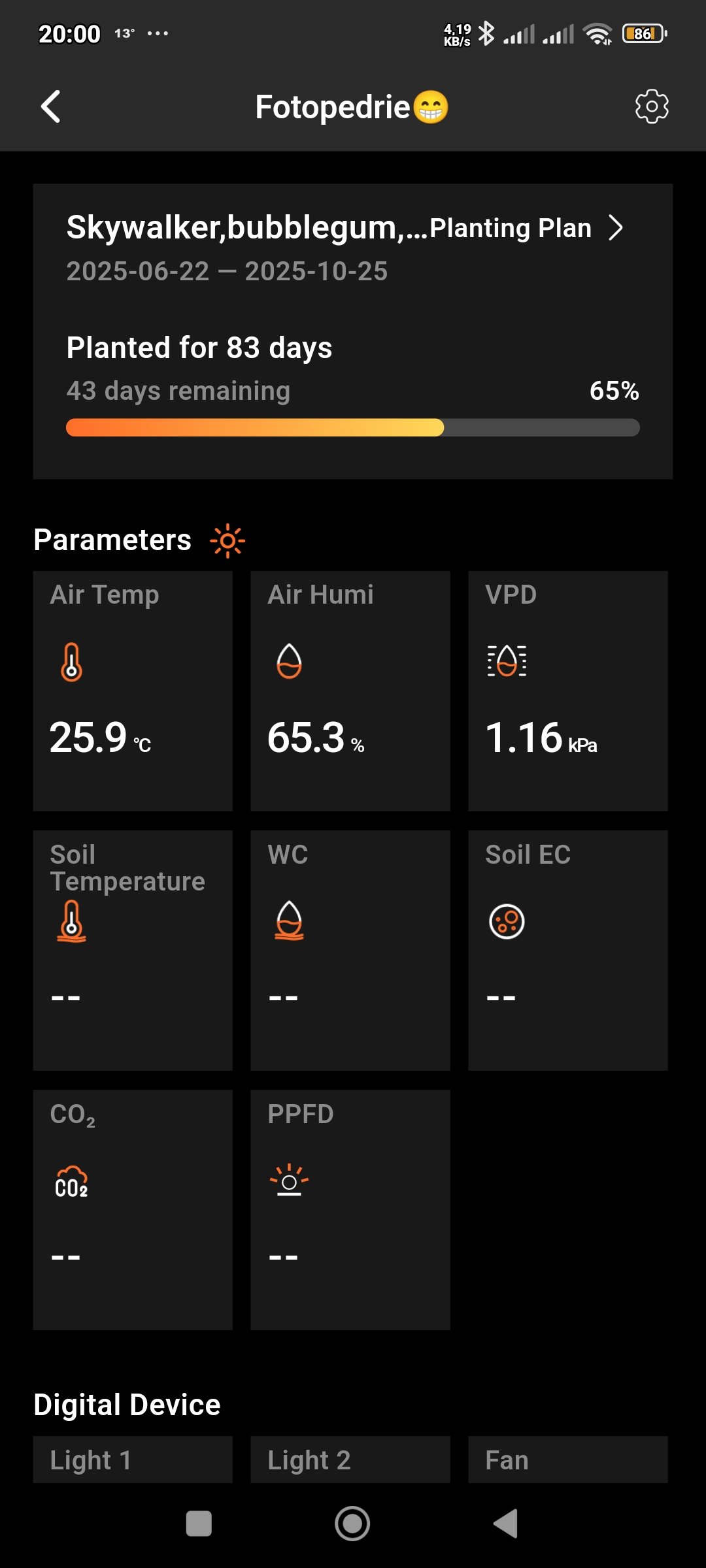The image size is (706, 1568).
Task: Open the Planting Plan details
Action: 527,228
